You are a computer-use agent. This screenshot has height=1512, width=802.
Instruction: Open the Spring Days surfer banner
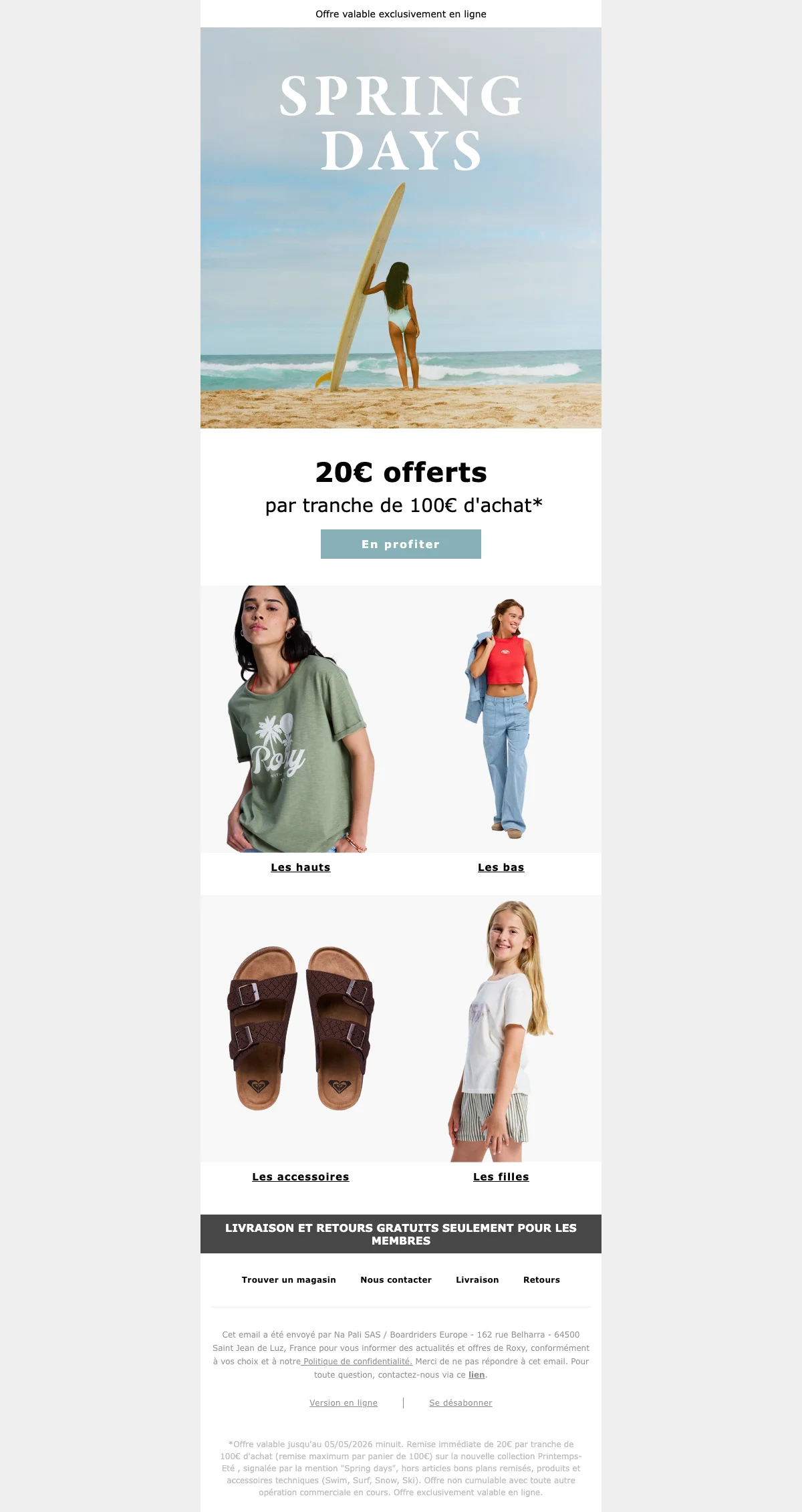401,228
